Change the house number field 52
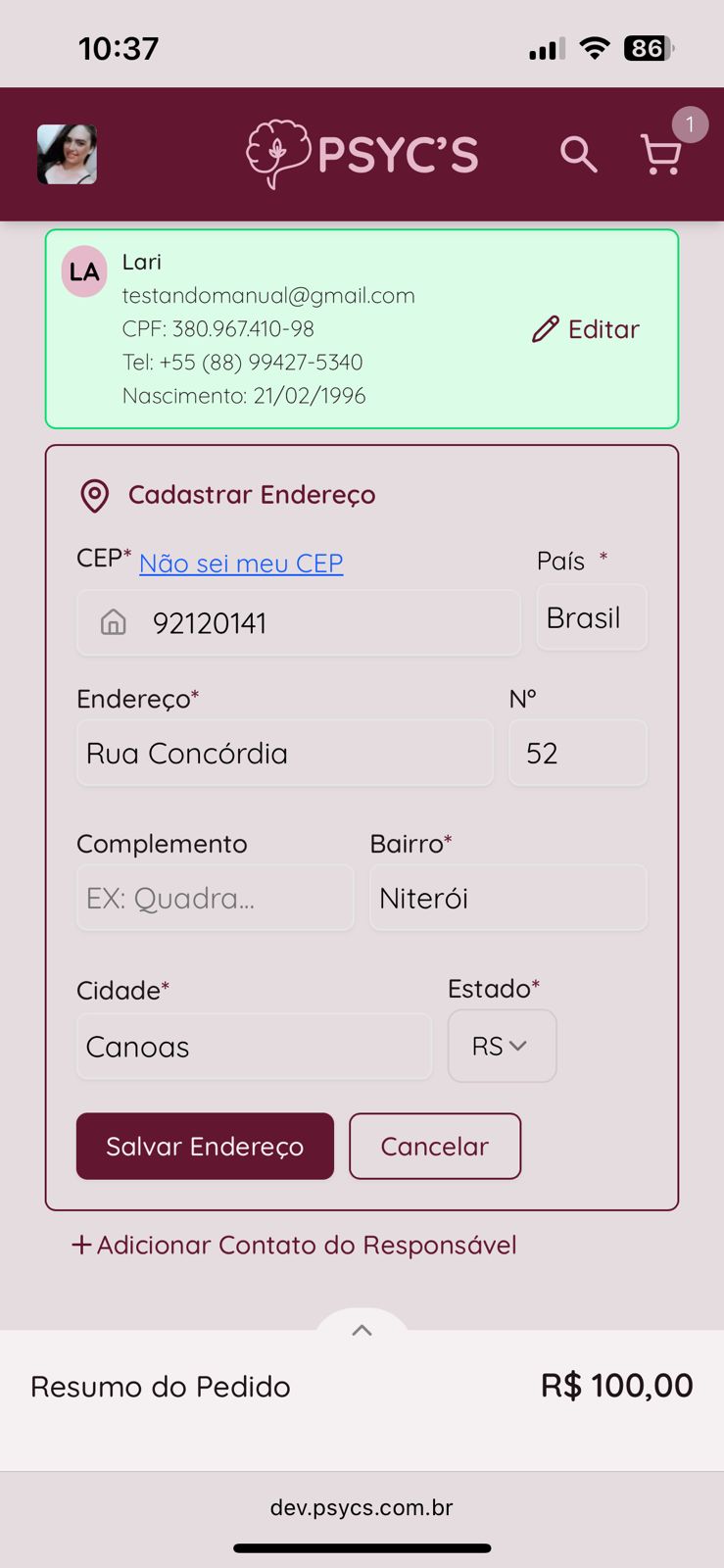This screenshot has width=724, height=1568. 577,754
